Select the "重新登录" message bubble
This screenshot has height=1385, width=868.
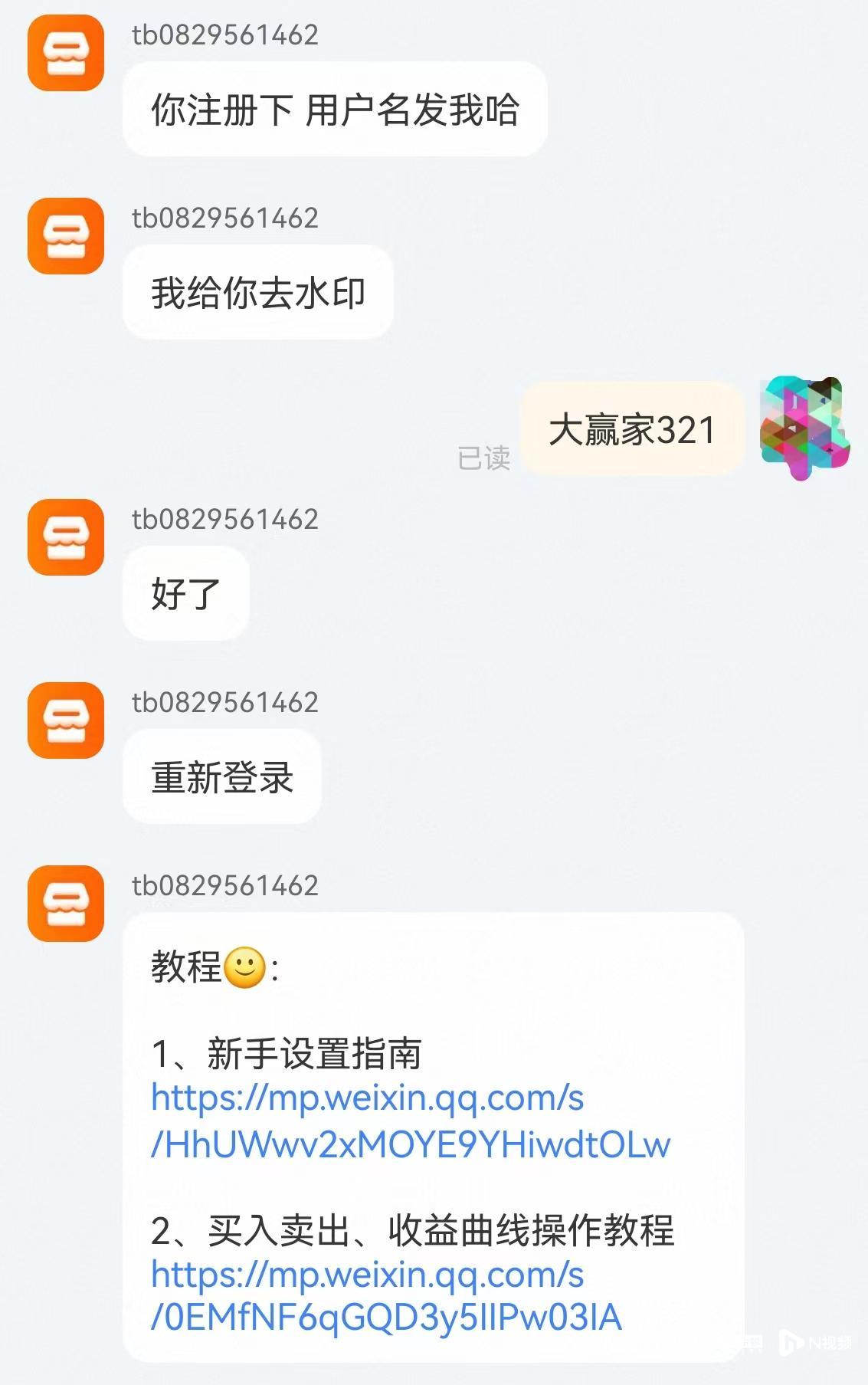click(221, 776)
